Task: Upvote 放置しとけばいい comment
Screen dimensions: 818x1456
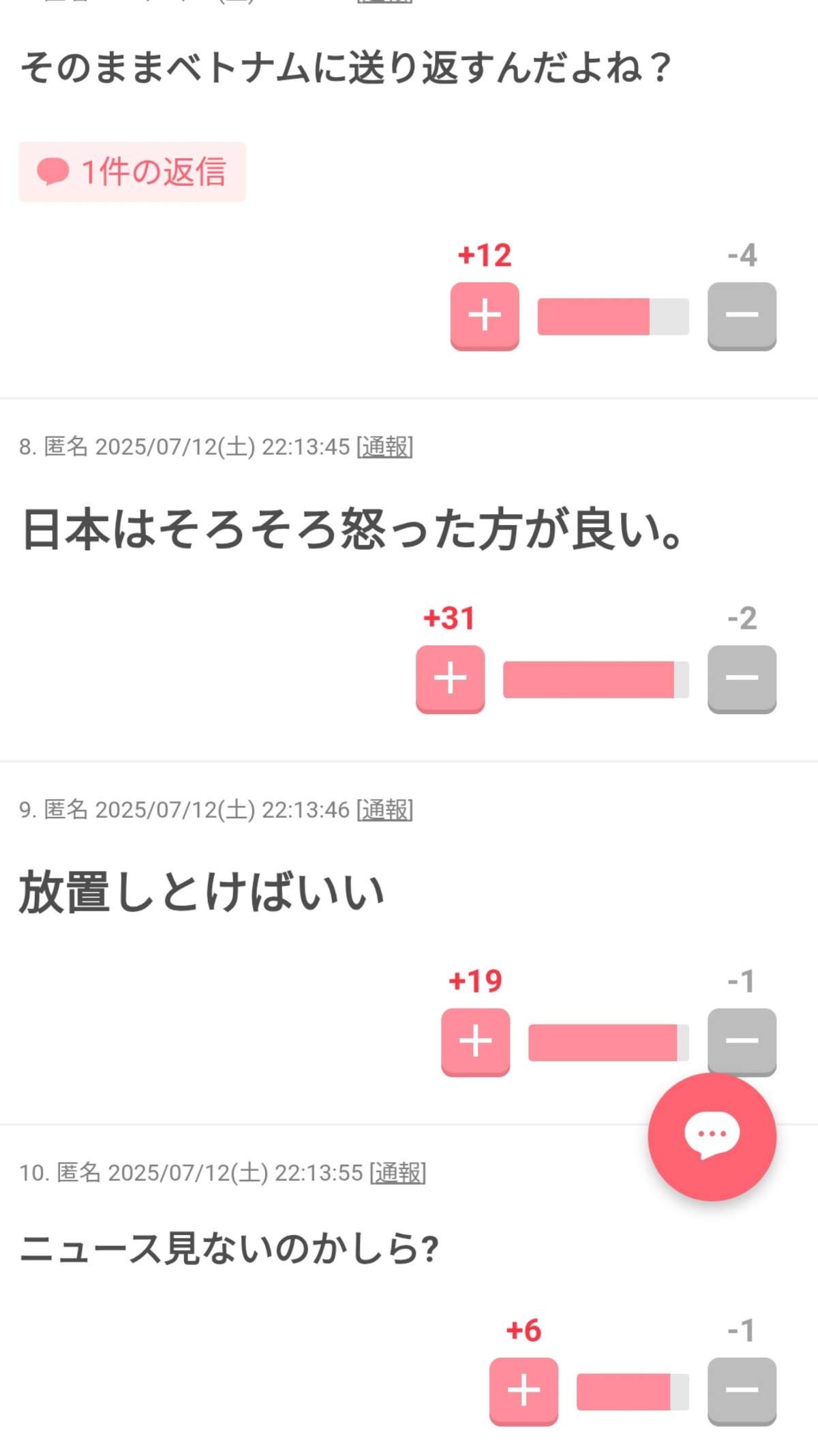Action: tap(476, 1041)
